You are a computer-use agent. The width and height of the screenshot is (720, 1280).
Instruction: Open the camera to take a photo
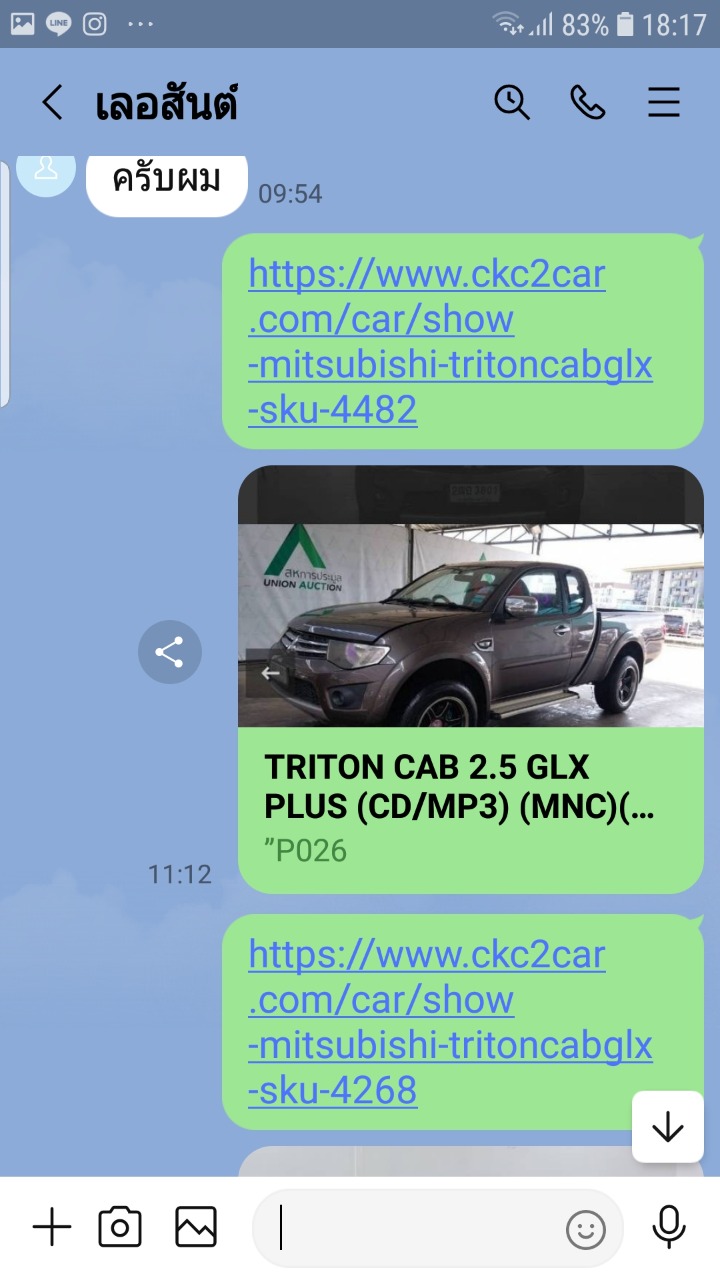click(120, 1227)
